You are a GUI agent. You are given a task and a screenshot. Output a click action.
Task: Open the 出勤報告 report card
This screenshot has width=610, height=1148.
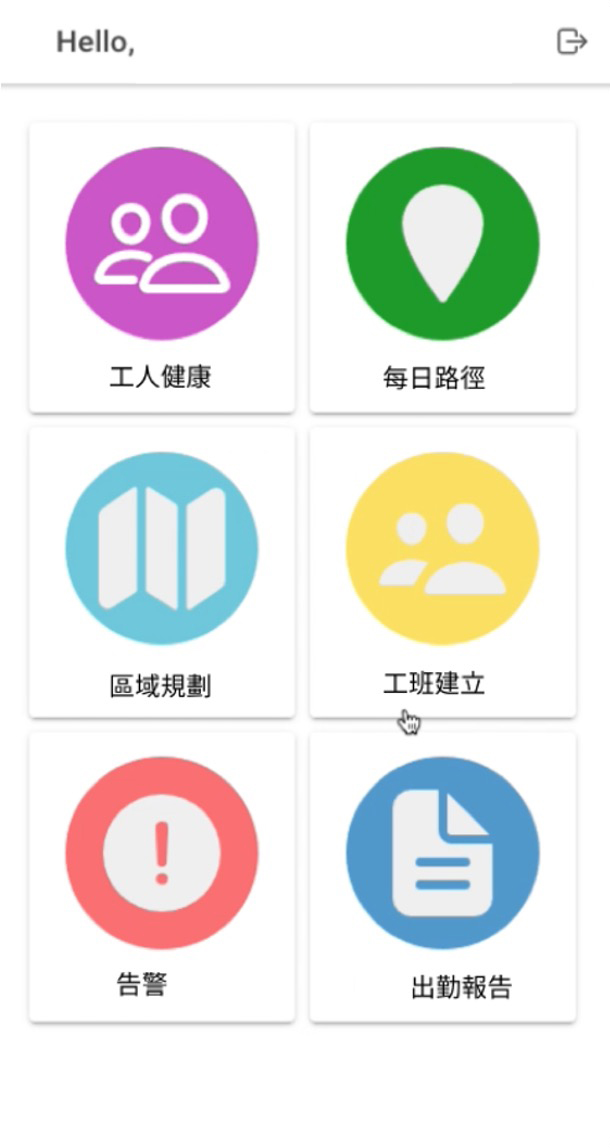[x=442, y=877]
